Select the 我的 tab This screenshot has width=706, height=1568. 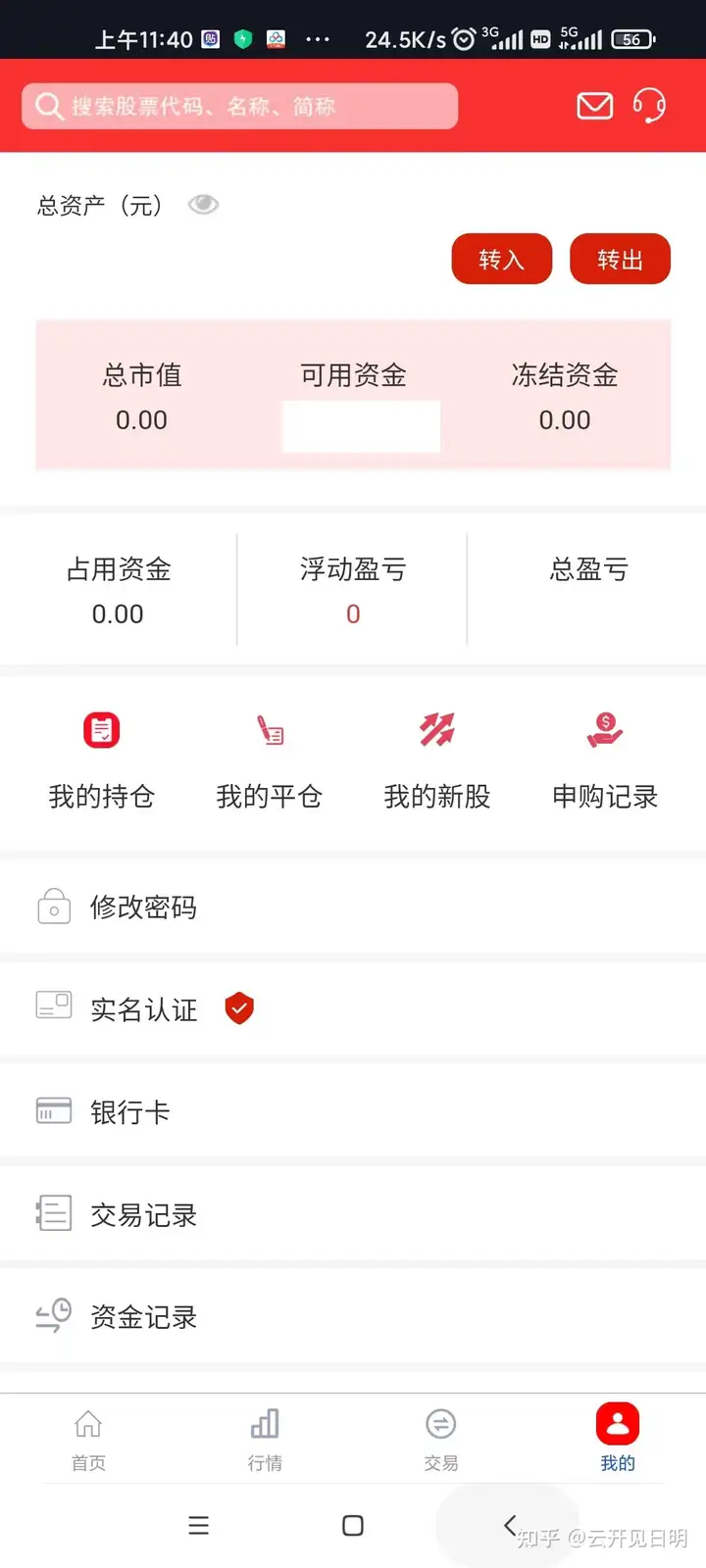618,1439
